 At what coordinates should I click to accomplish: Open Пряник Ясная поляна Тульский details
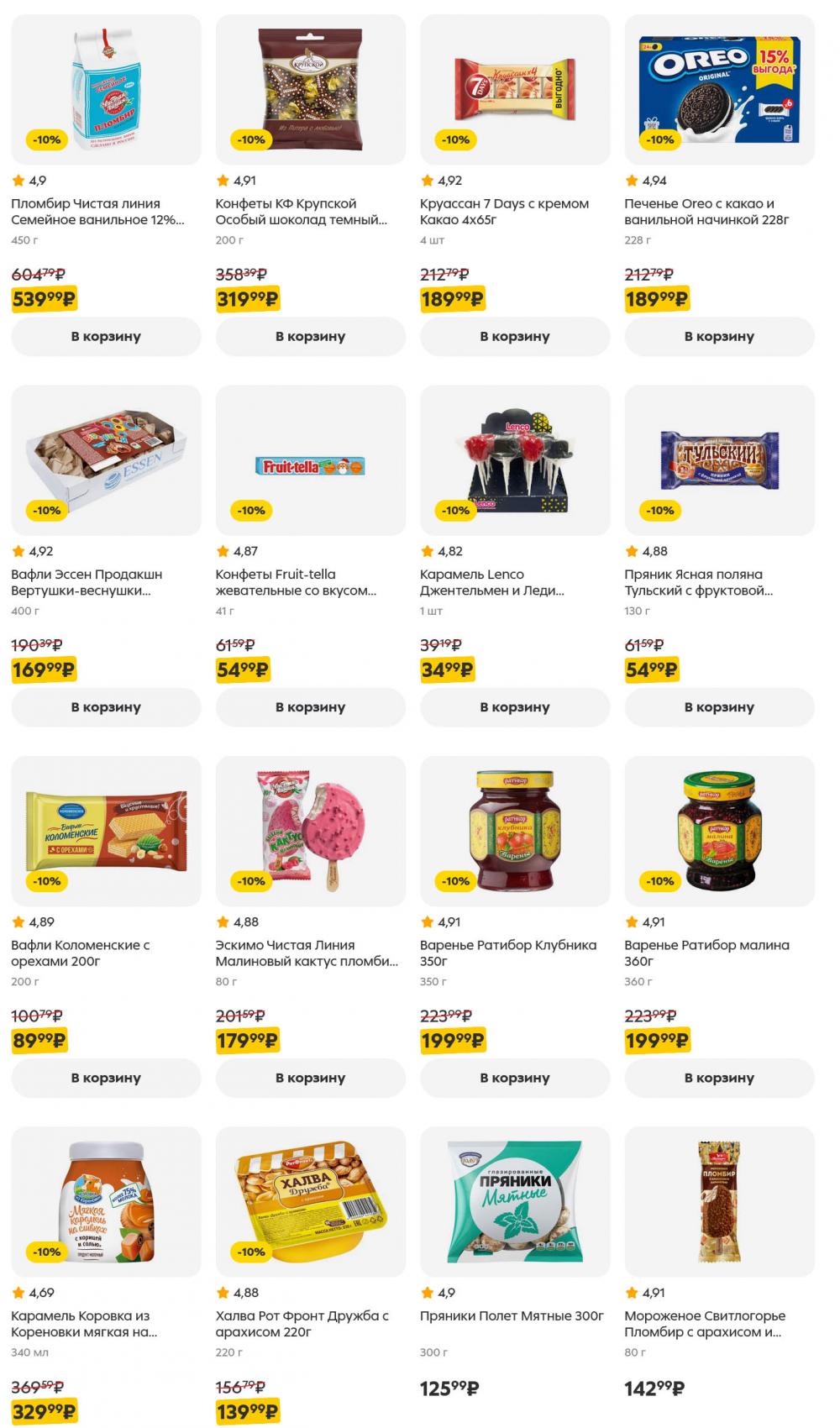tap(697, 582)
